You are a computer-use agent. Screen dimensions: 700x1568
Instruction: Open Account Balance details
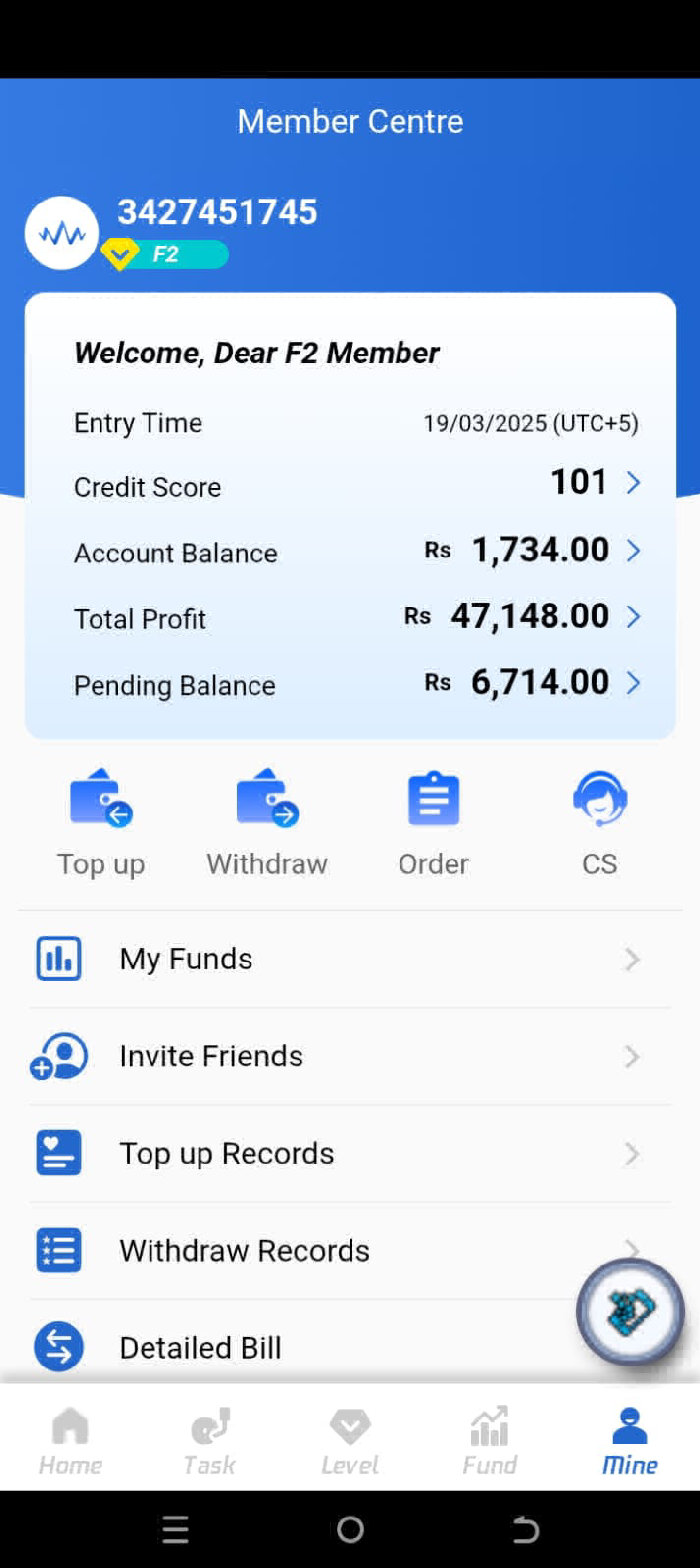point(633,551)
